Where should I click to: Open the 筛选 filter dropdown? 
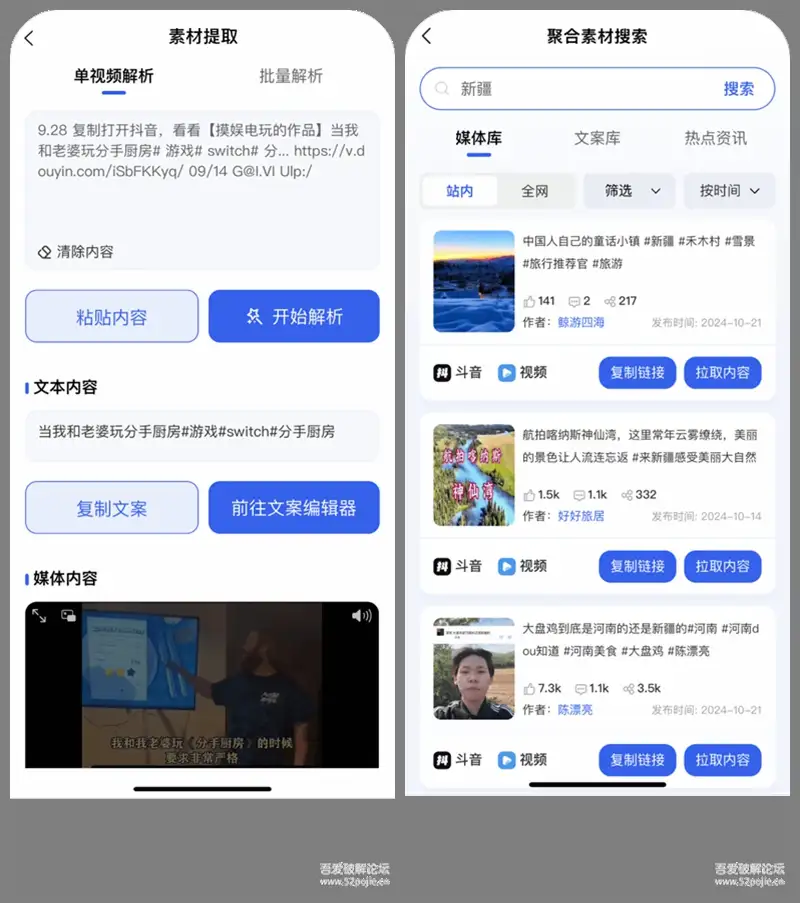point(629,190)
